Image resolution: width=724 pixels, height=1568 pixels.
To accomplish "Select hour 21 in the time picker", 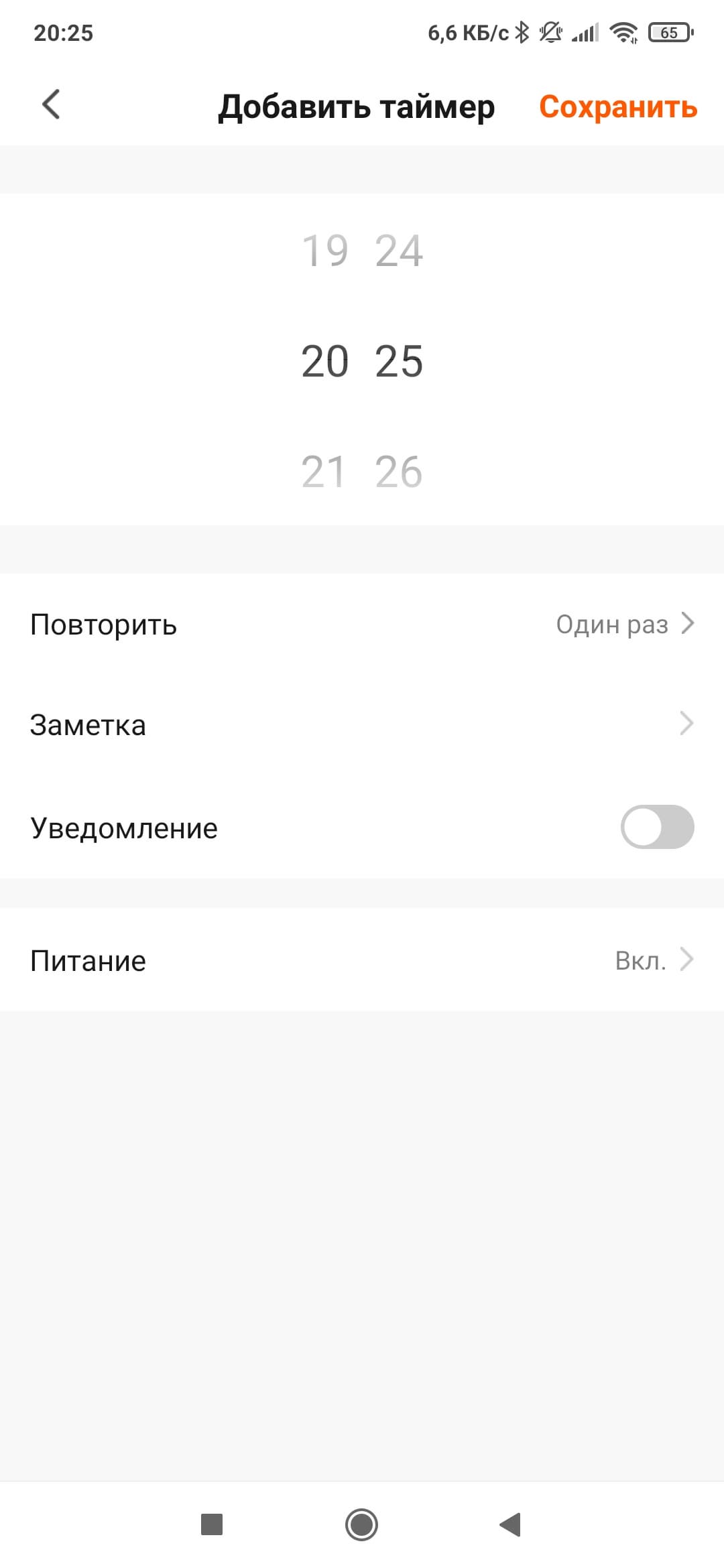I will [x=324, y=472].
